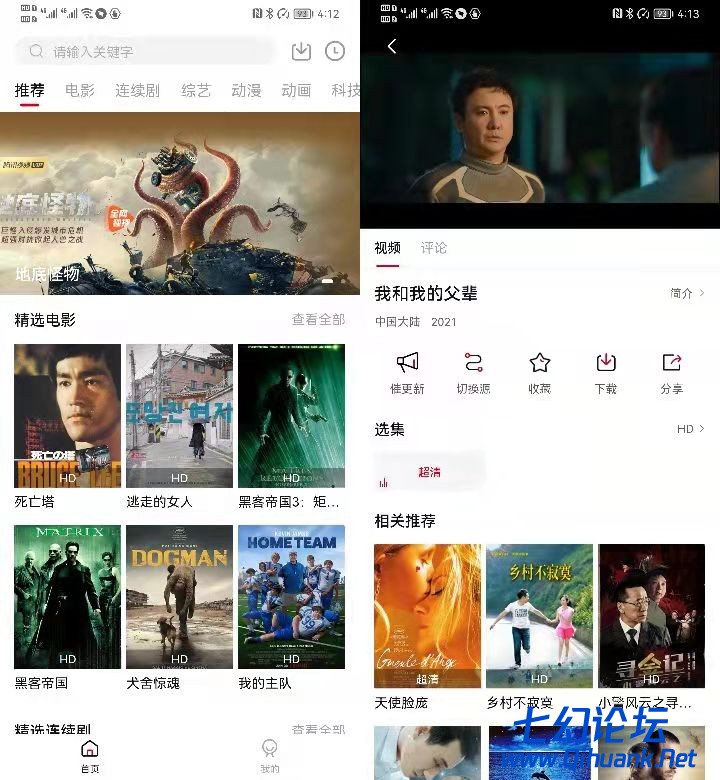Download this video
The image size is (720, 780).
[x=606, y=372]
